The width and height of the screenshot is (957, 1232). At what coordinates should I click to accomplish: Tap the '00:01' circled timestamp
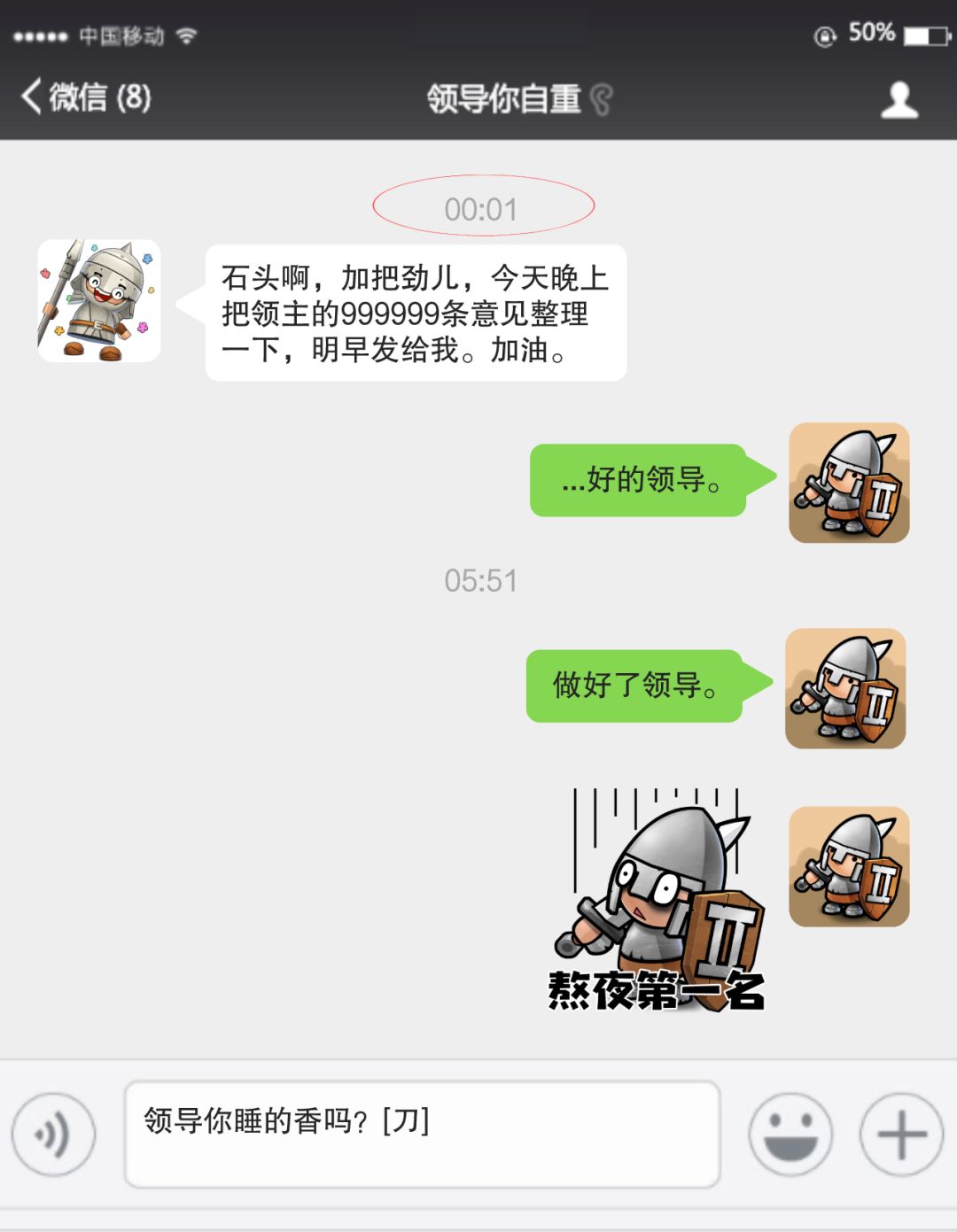481,207
